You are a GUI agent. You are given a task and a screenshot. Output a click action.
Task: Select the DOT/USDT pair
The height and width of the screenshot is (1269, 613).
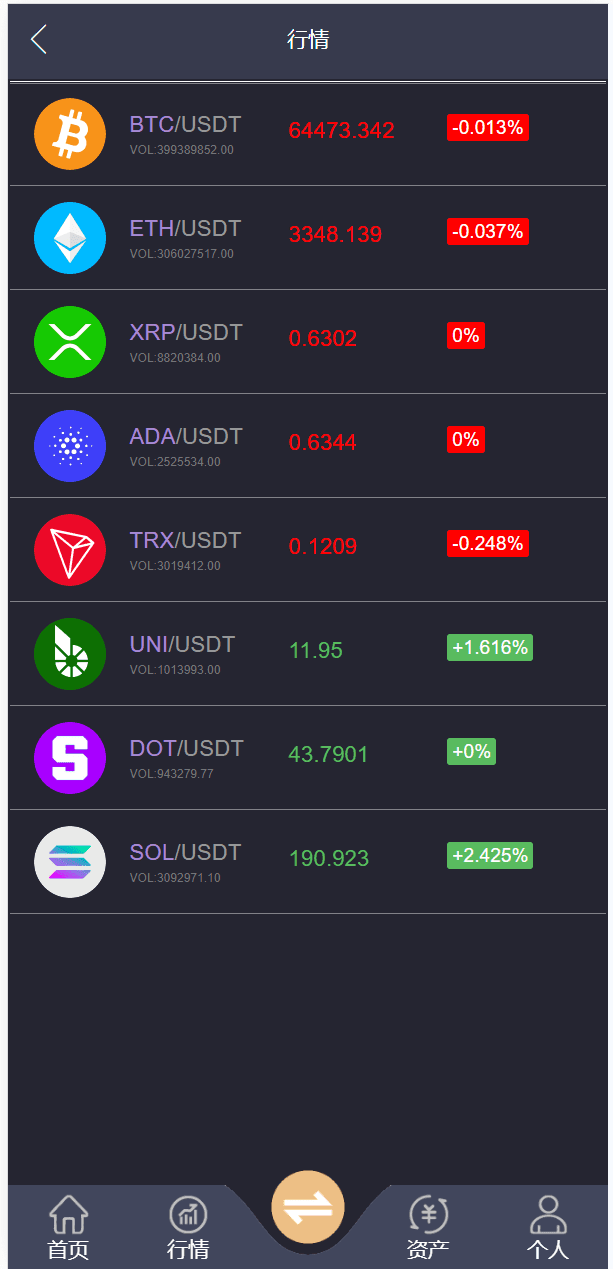[x=185, y=758]
